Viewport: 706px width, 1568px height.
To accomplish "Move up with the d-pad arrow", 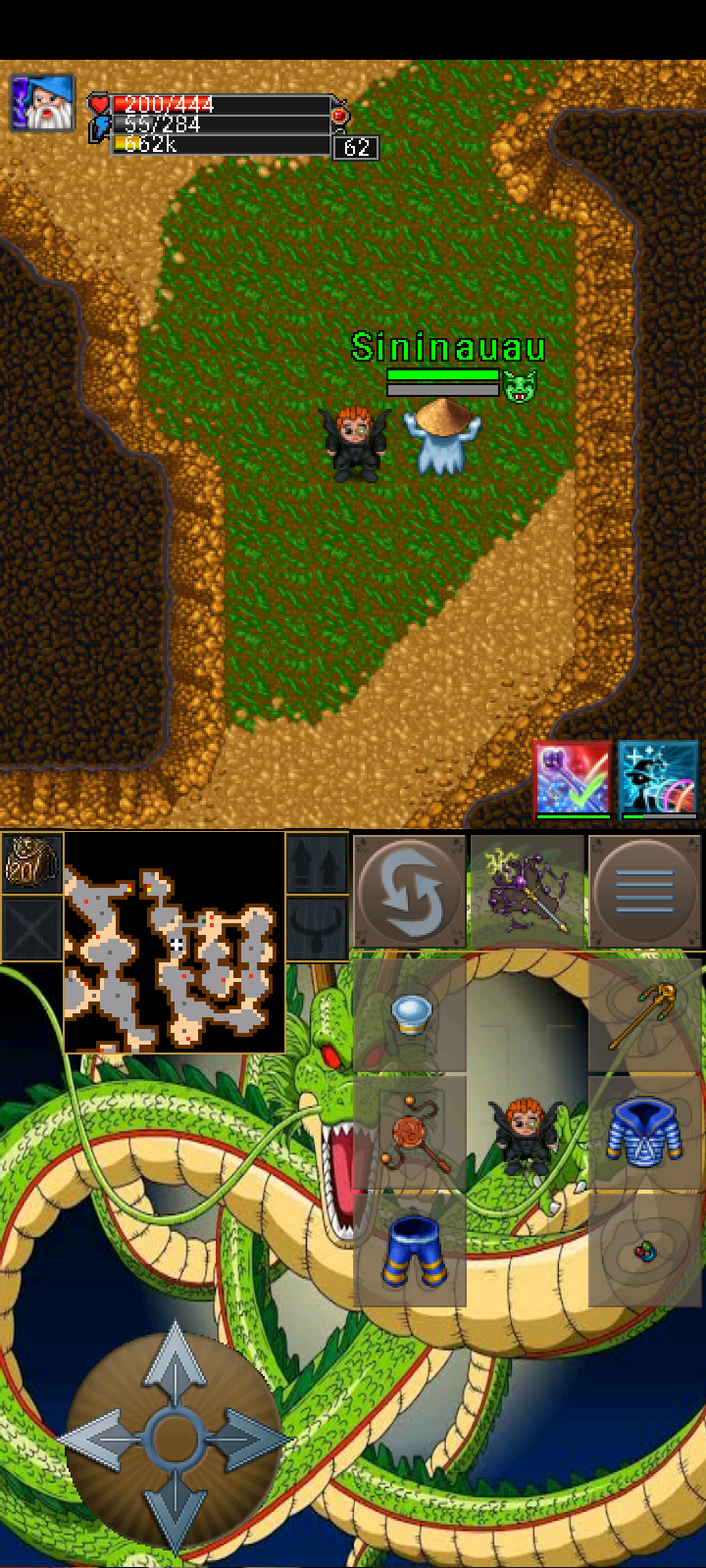I will pos(175,1364).
